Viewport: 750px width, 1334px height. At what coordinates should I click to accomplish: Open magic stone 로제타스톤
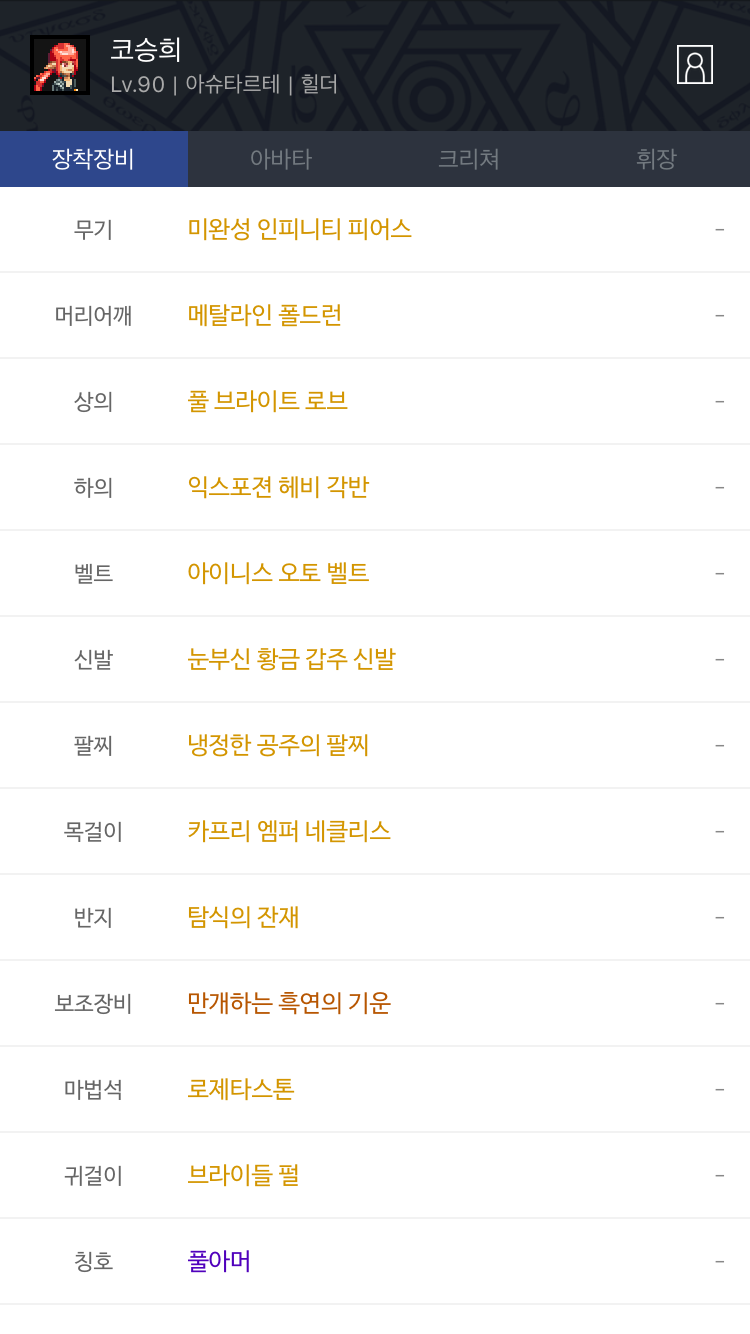241,1089
